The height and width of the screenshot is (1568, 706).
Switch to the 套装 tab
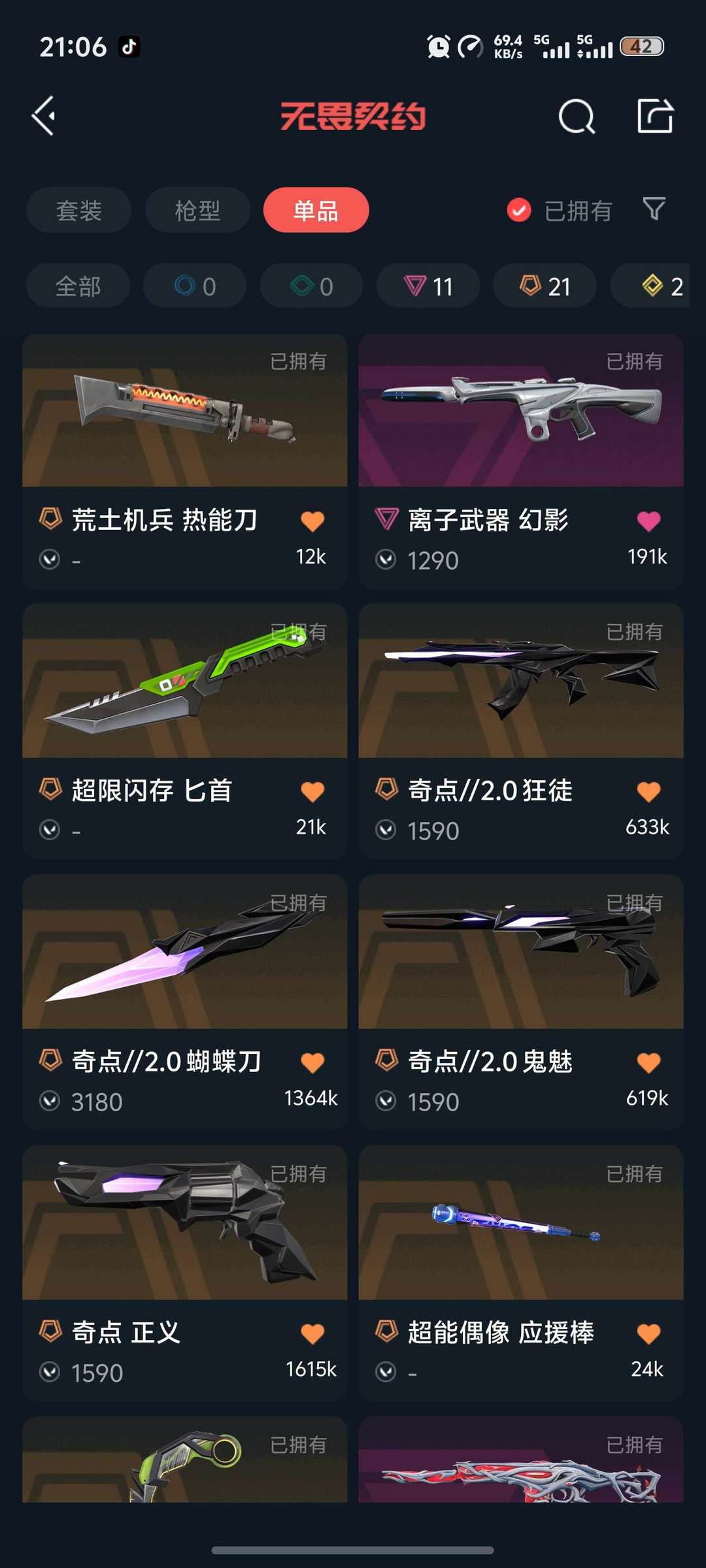(x=78, y=210)
